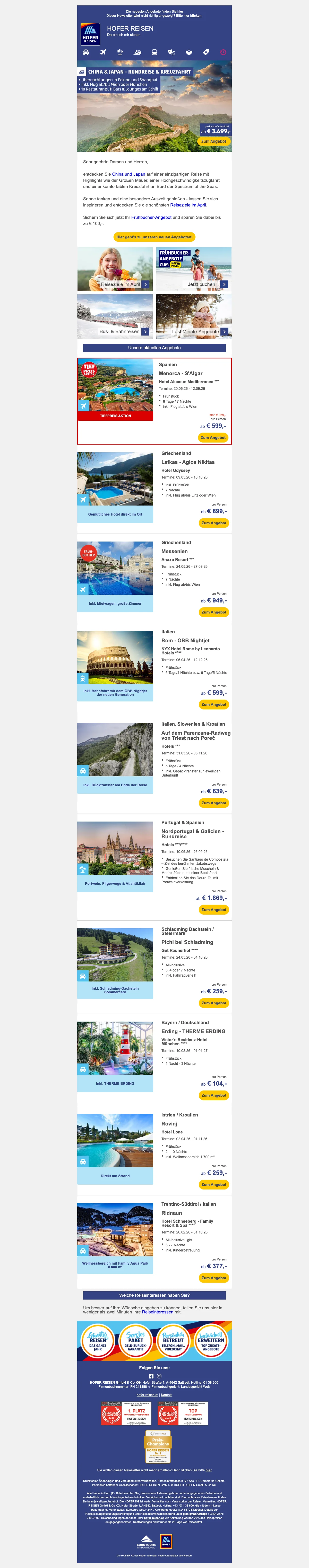Tap Zum Angebot for Menorca S'Algar
309x1568 pixels.
213,438
